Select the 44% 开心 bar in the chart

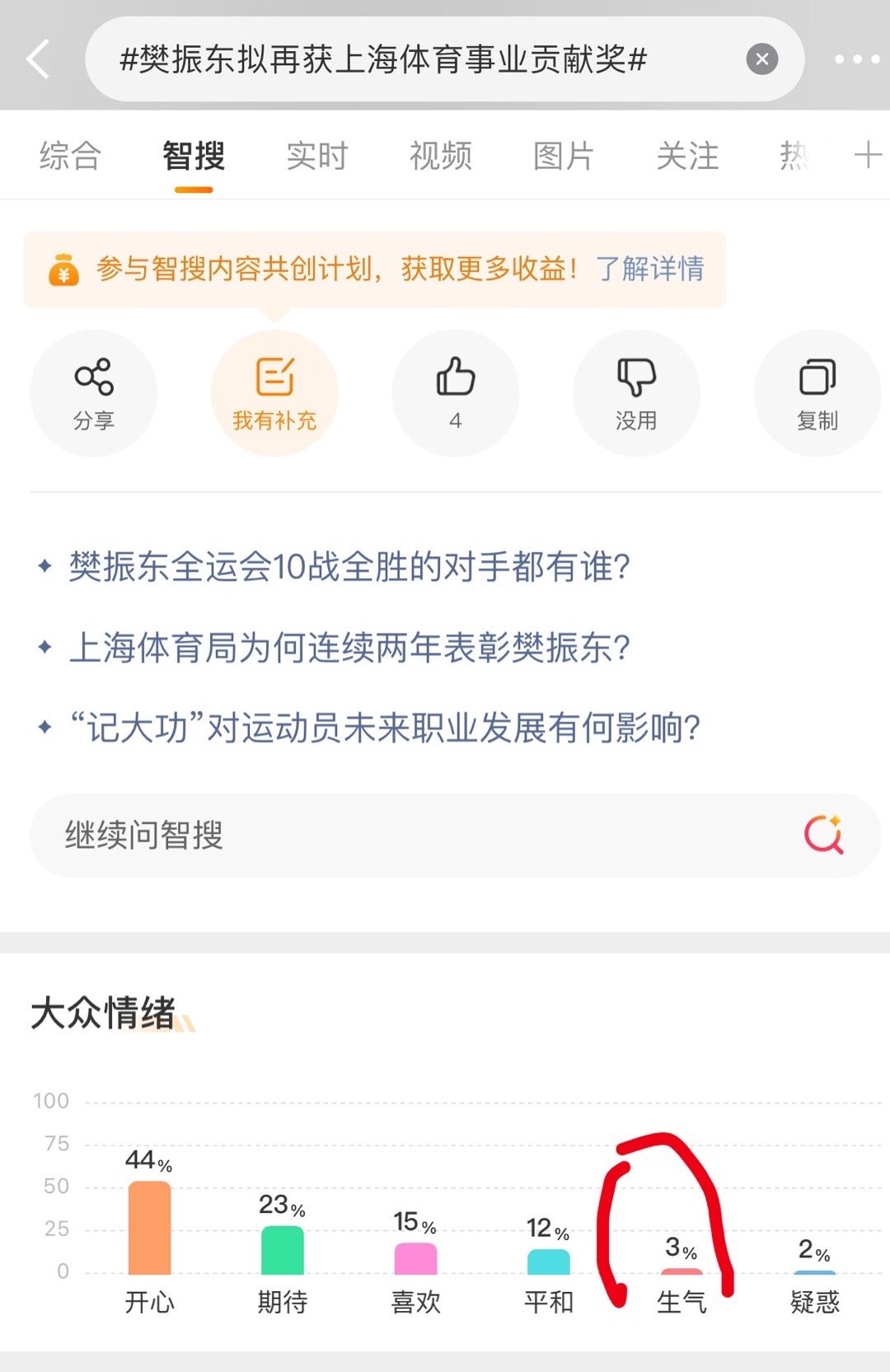pyautogui.click(x=148, y=1228)
